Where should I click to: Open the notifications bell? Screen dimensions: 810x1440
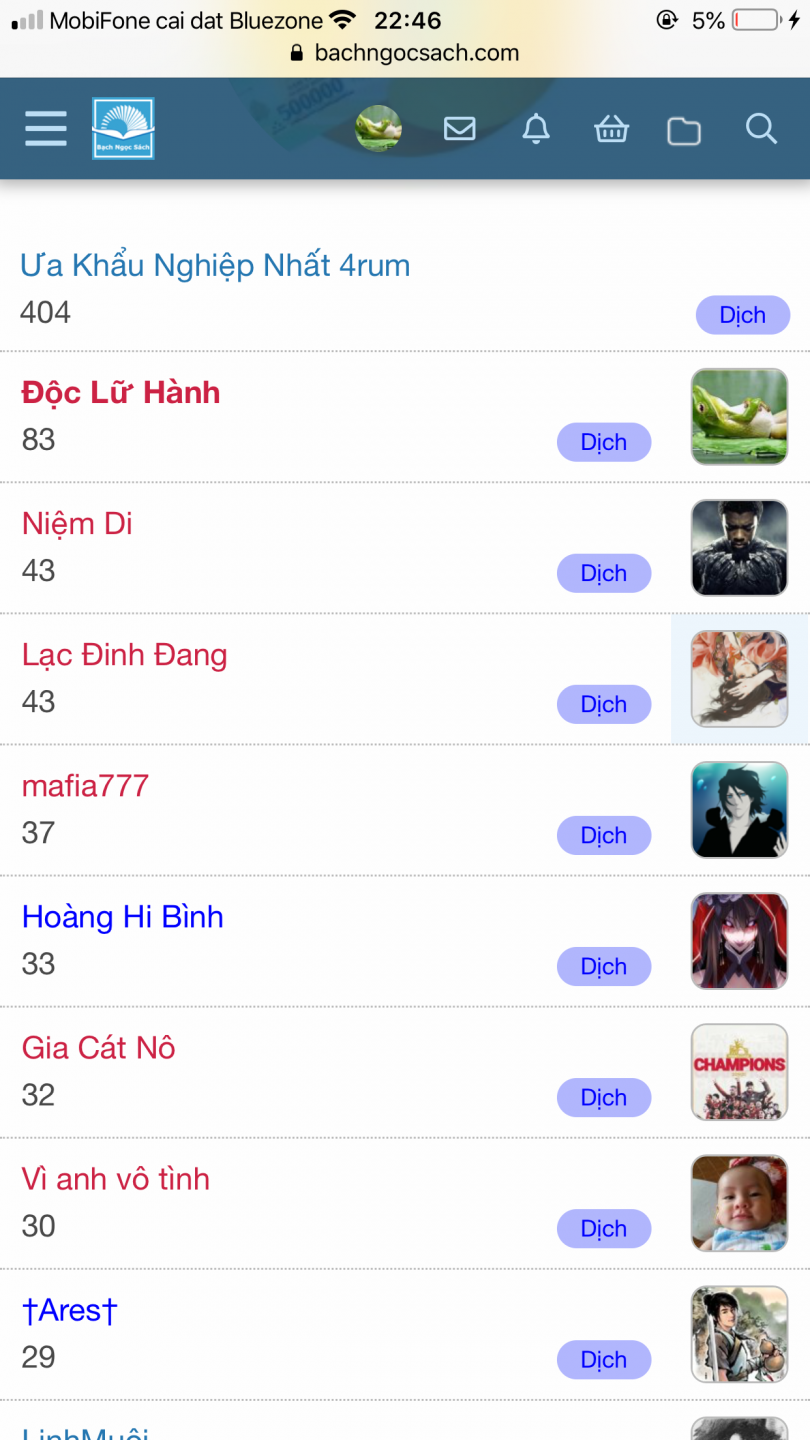point(536,129)
